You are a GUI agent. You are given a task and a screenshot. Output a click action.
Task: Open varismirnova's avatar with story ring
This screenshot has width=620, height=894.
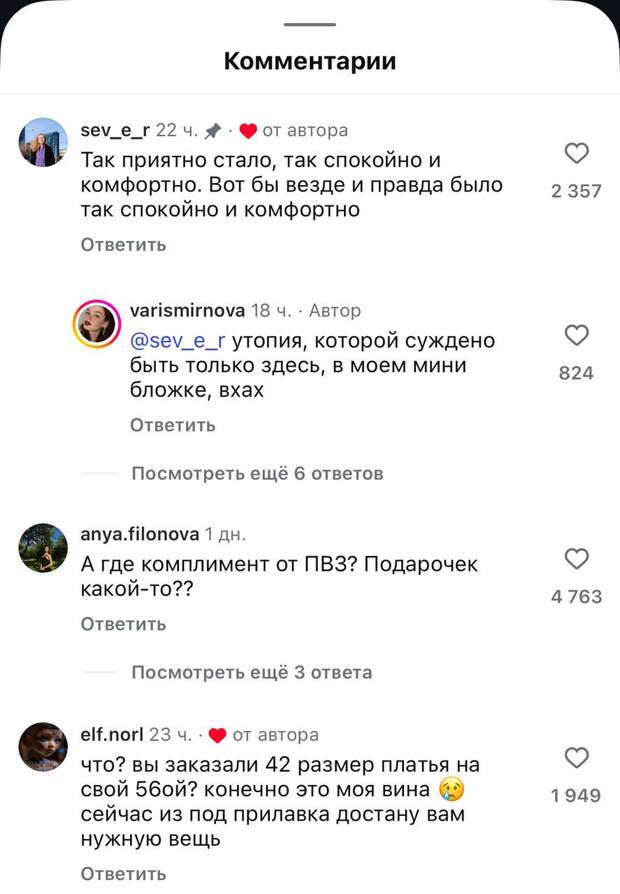(97, 322)
